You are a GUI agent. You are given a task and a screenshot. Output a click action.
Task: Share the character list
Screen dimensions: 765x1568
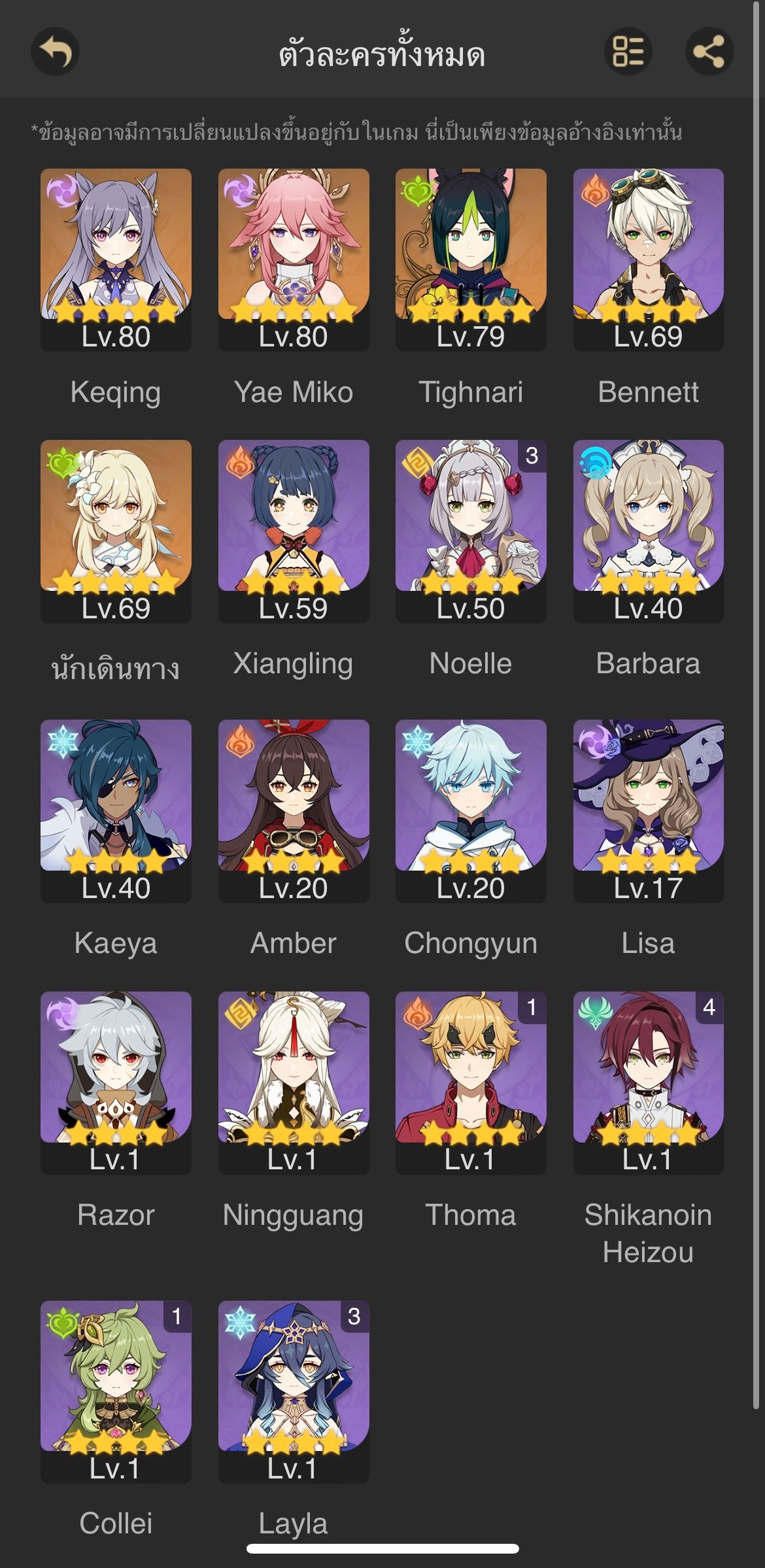coord(709,52)
